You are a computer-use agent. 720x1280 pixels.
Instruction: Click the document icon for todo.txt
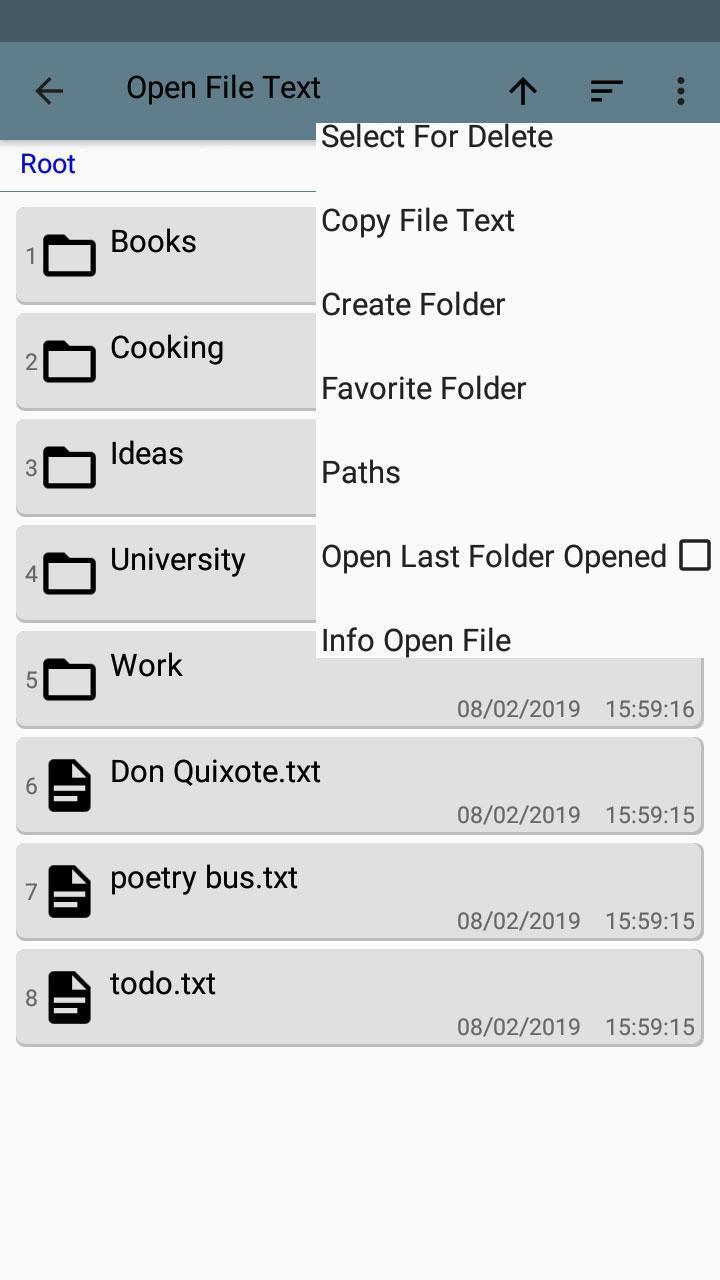pyautogui.click(x=68, y=997)
